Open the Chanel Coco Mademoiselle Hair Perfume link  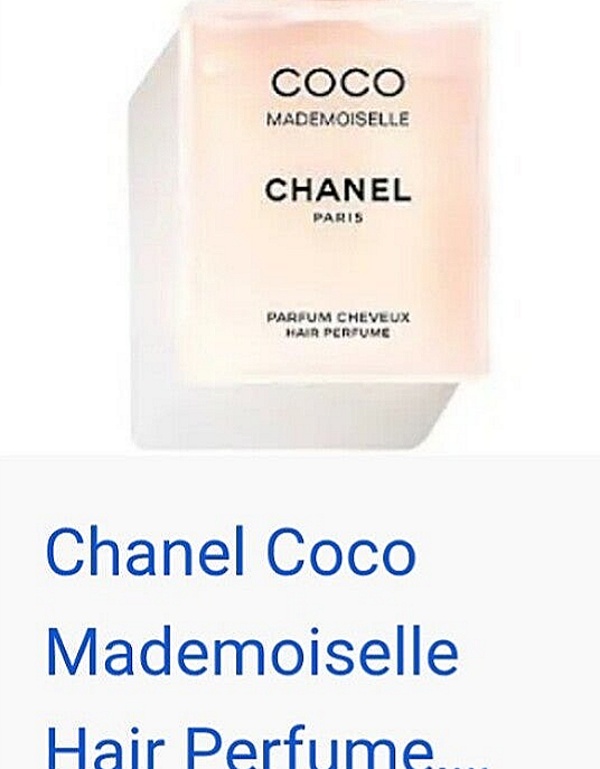tap(252, 651)
